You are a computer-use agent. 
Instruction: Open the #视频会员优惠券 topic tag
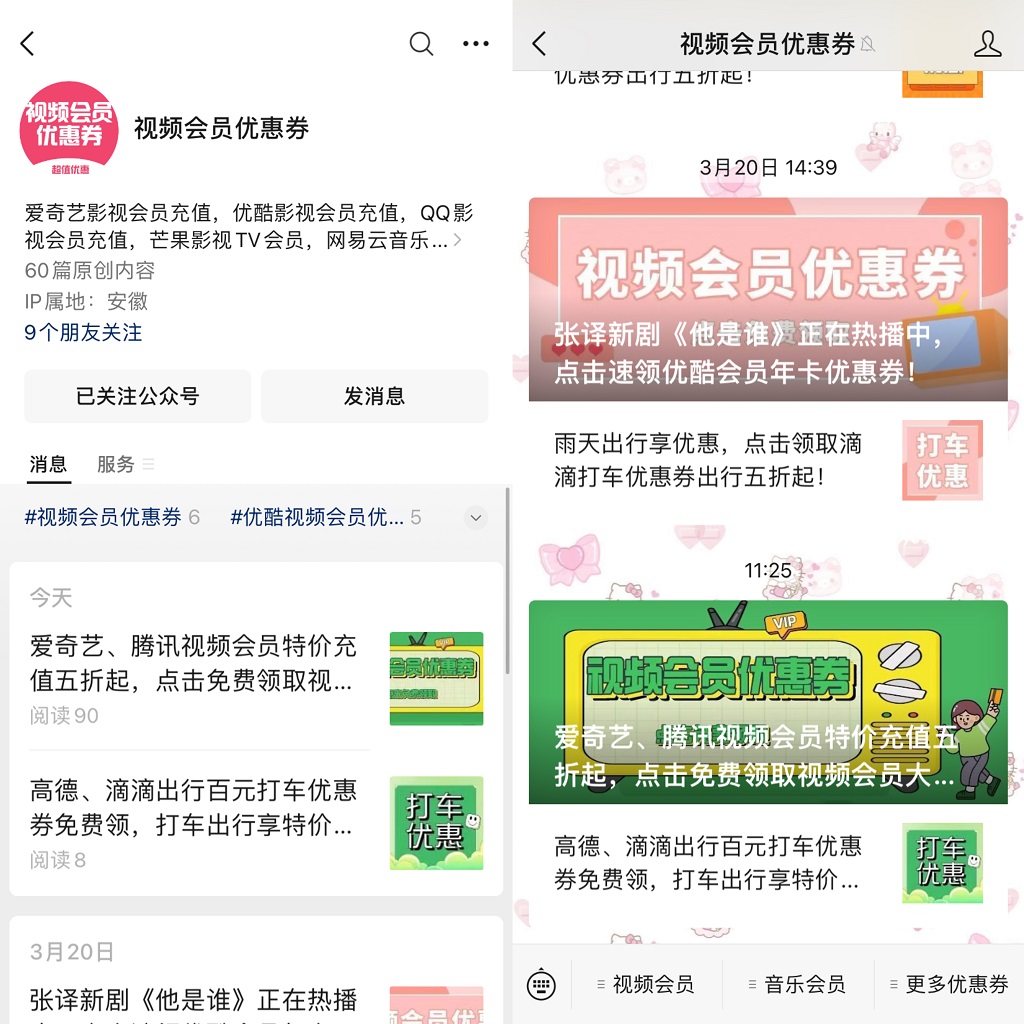click(112, 517)
